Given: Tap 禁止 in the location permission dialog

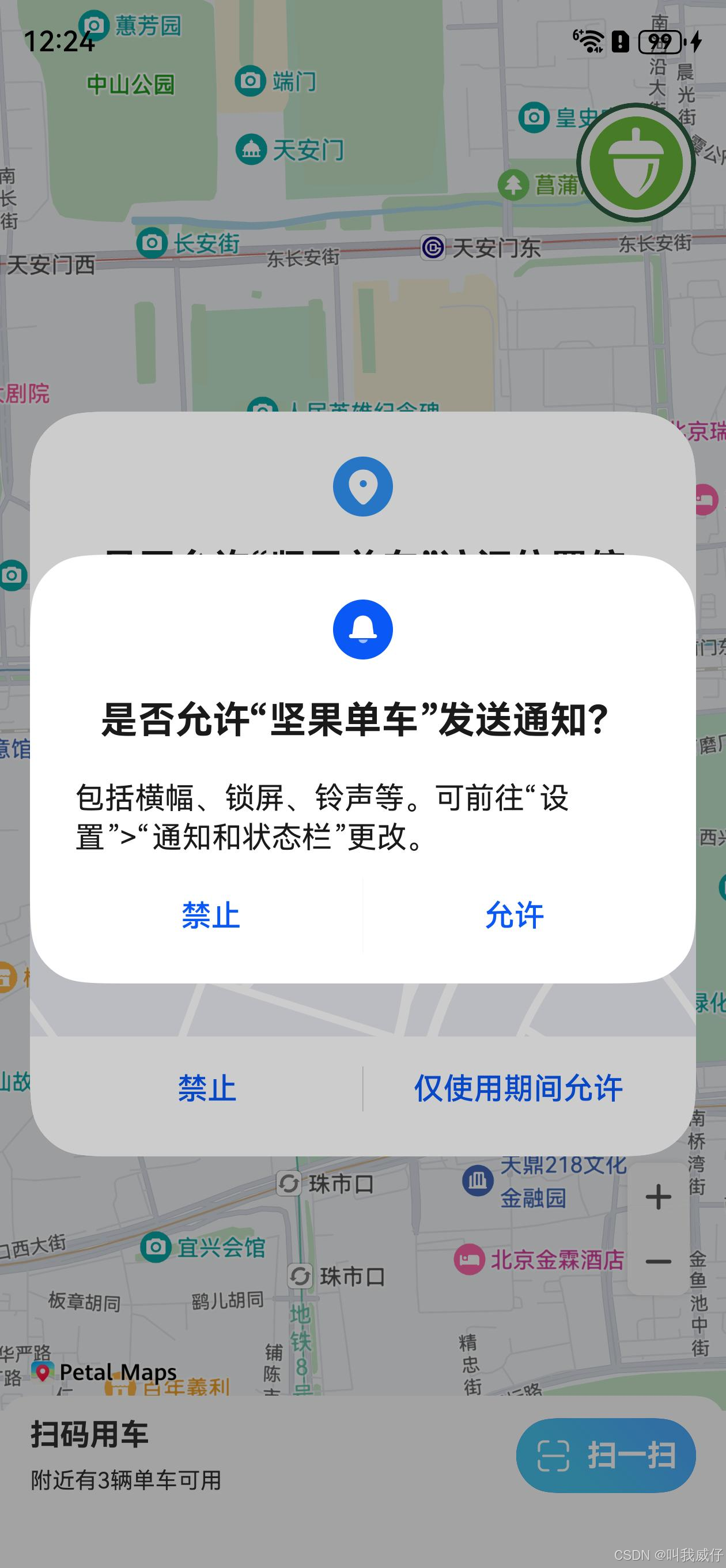Looking at the screenshot, I should point(207,1088).
